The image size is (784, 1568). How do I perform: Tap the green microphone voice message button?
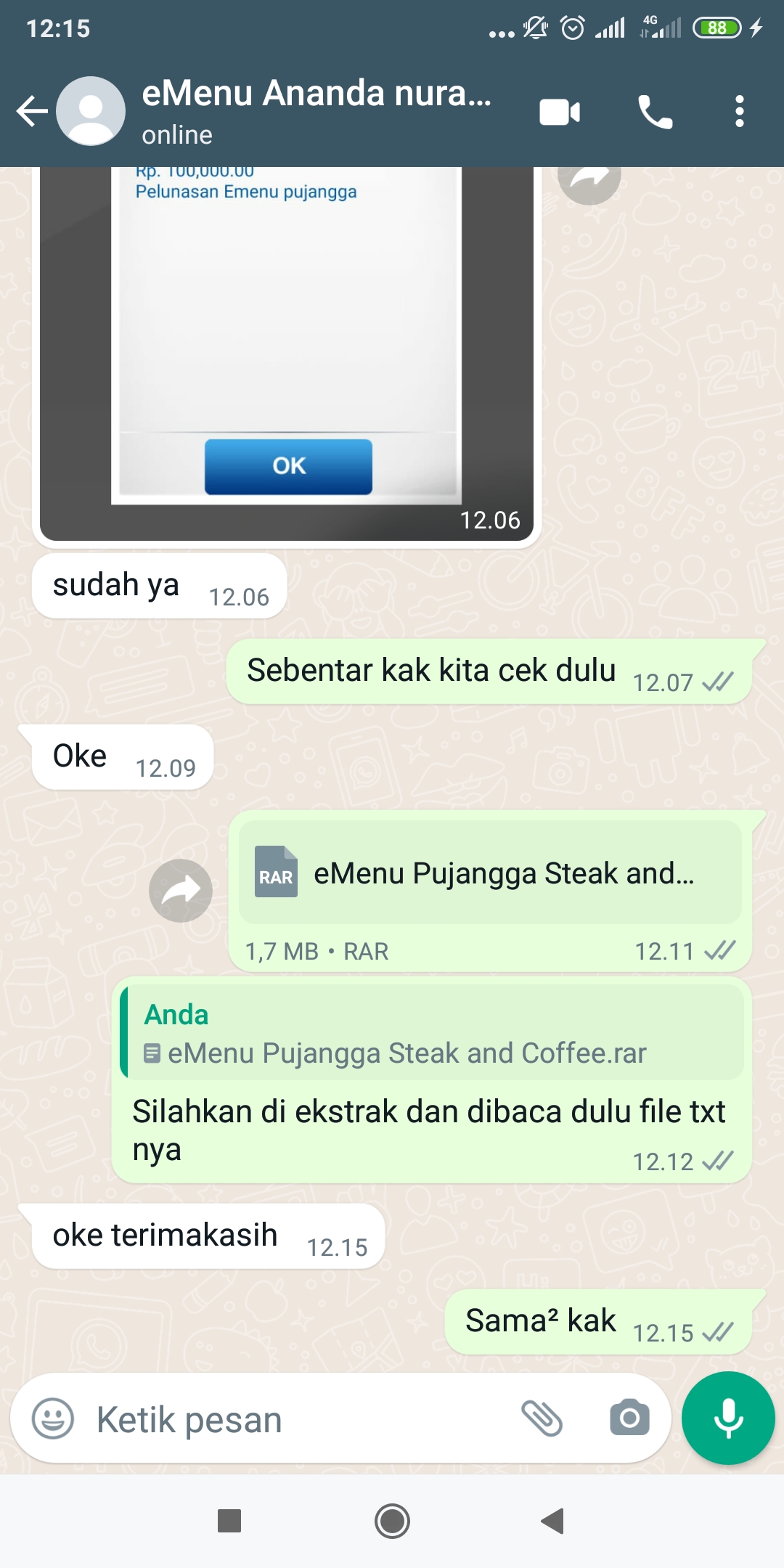point(728,1418)
